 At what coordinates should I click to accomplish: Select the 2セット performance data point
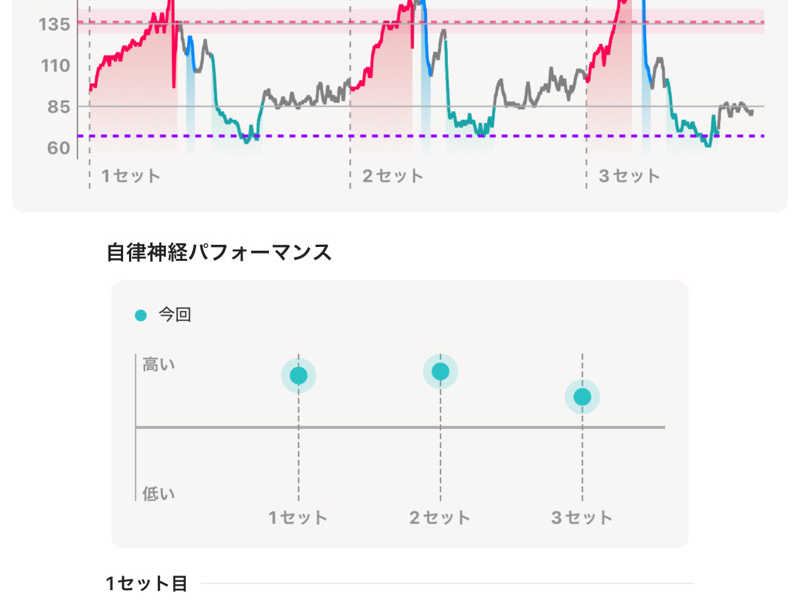(440, 372)
